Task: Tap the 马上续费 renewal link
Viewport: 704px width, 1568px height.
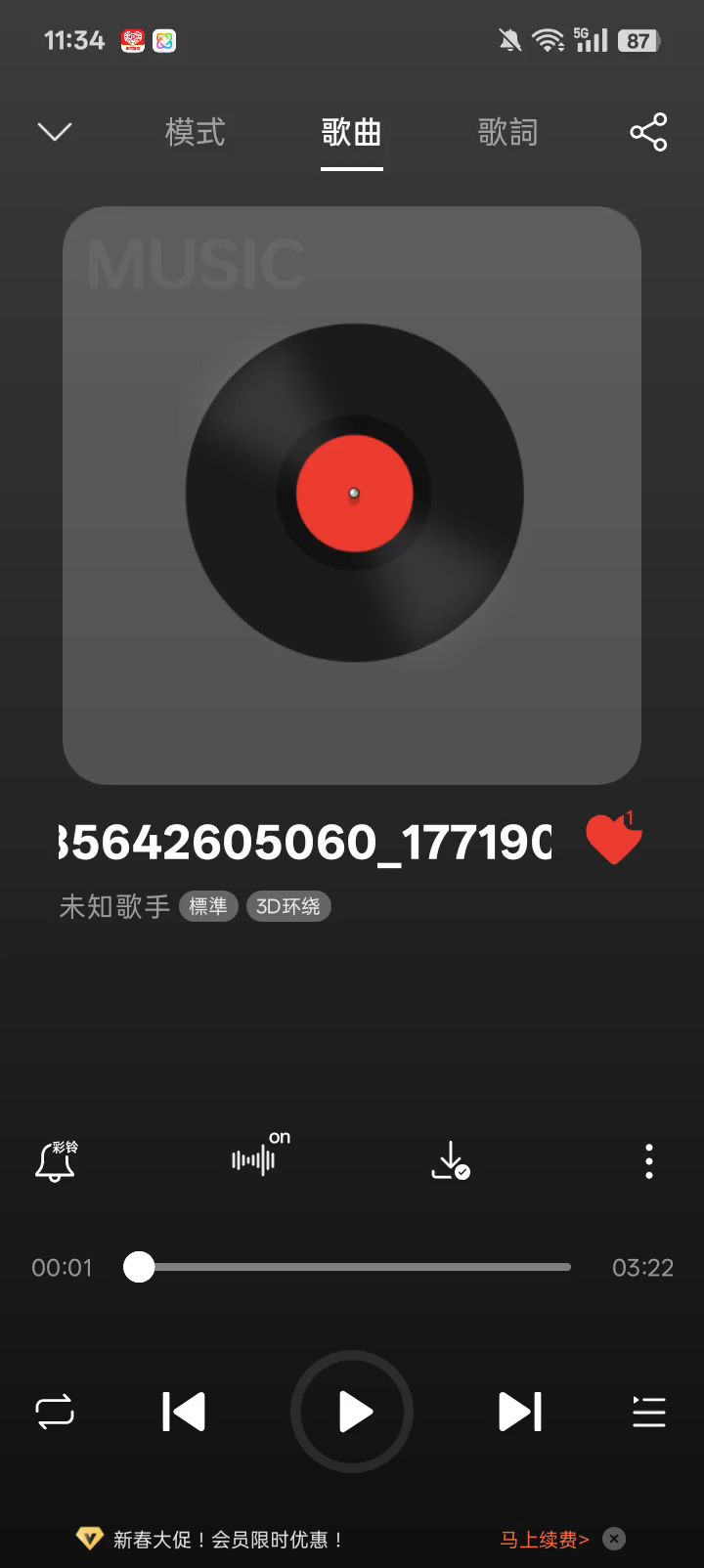Action: click(x=545, y=1540)
